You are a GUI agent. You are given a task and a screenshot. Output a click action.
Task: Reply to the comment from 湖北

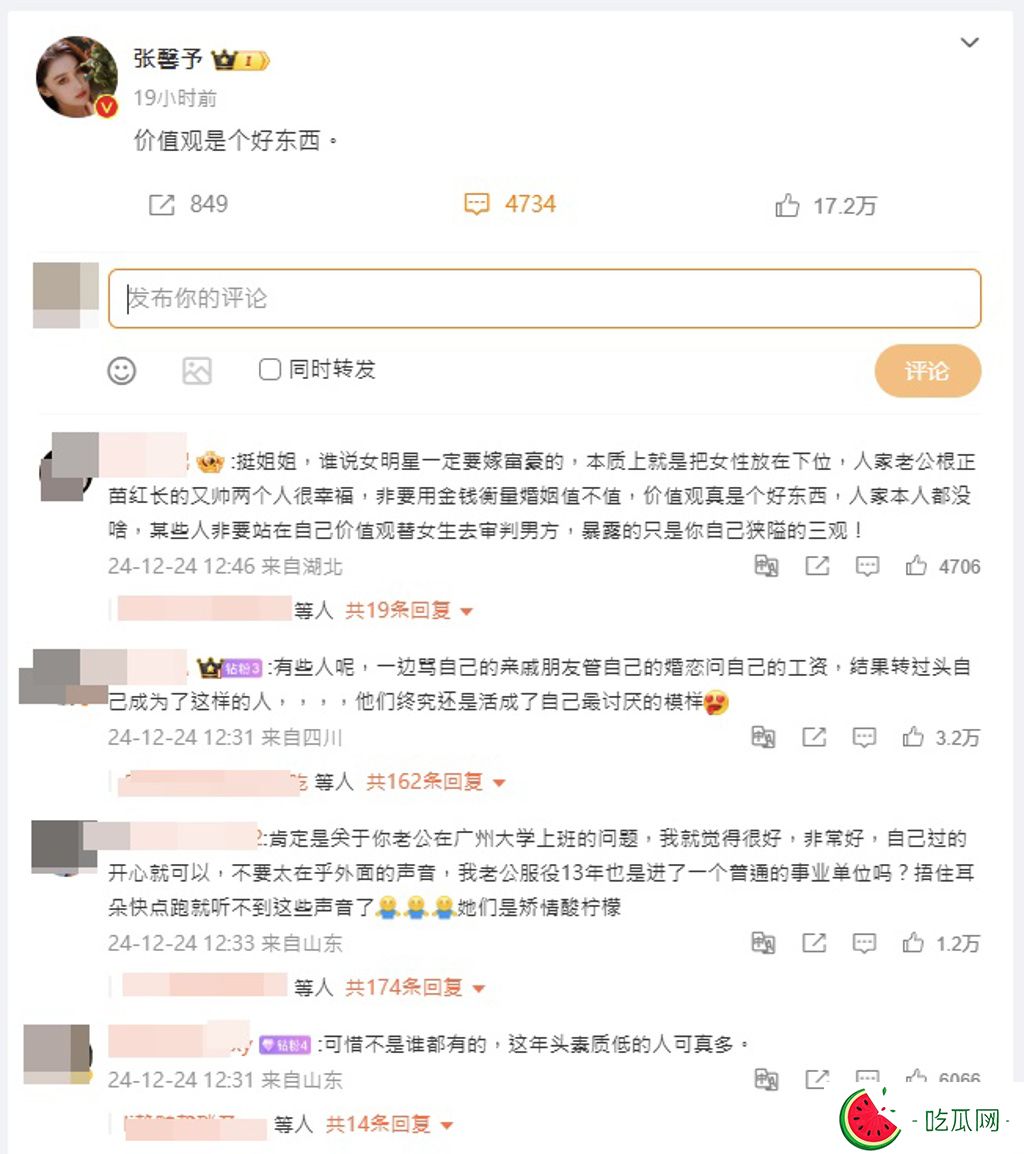pyautogui.click(x=867, y=567)
